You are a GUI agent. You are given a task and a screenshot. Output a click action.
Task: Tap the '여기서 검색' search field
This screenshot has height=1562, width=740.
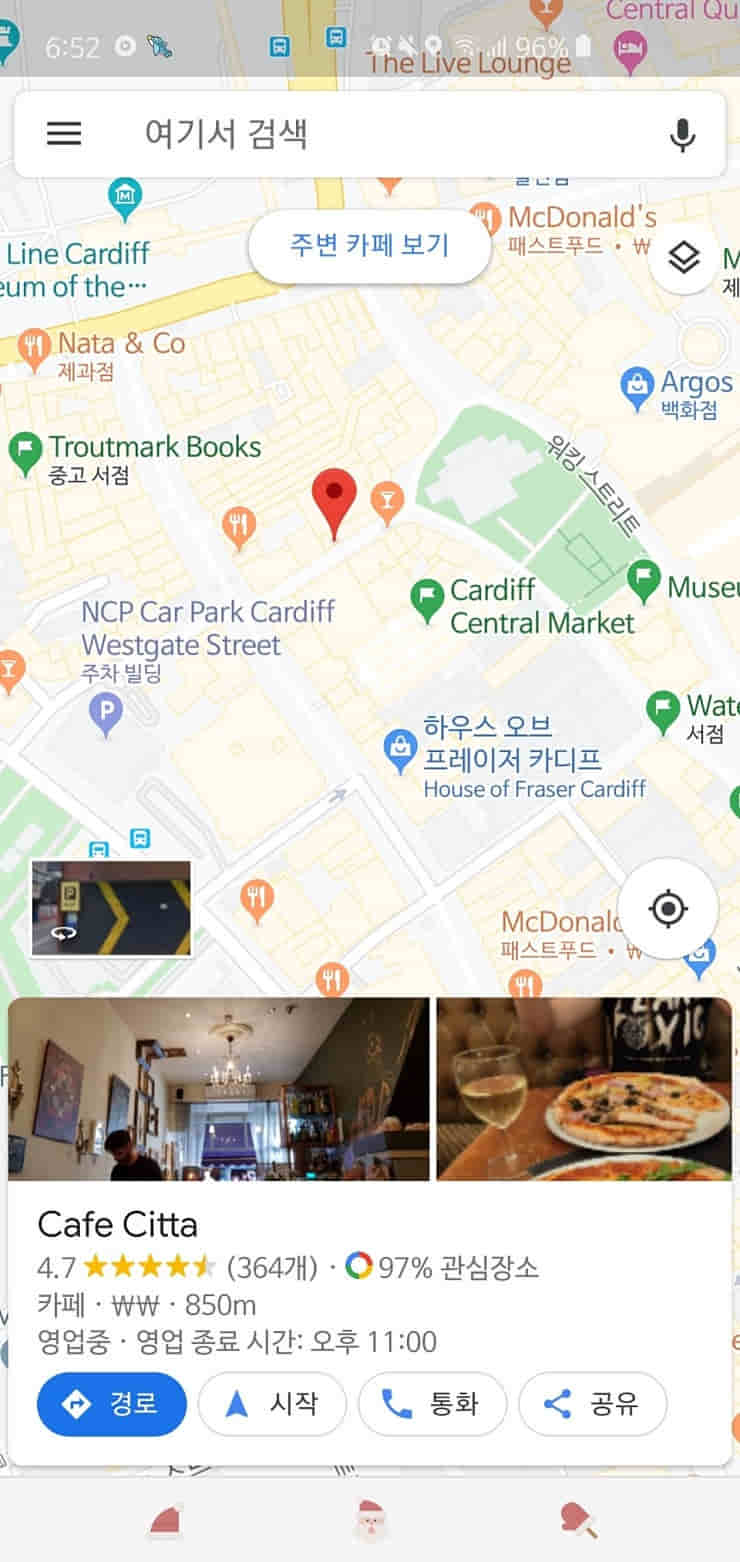(380, 134)
